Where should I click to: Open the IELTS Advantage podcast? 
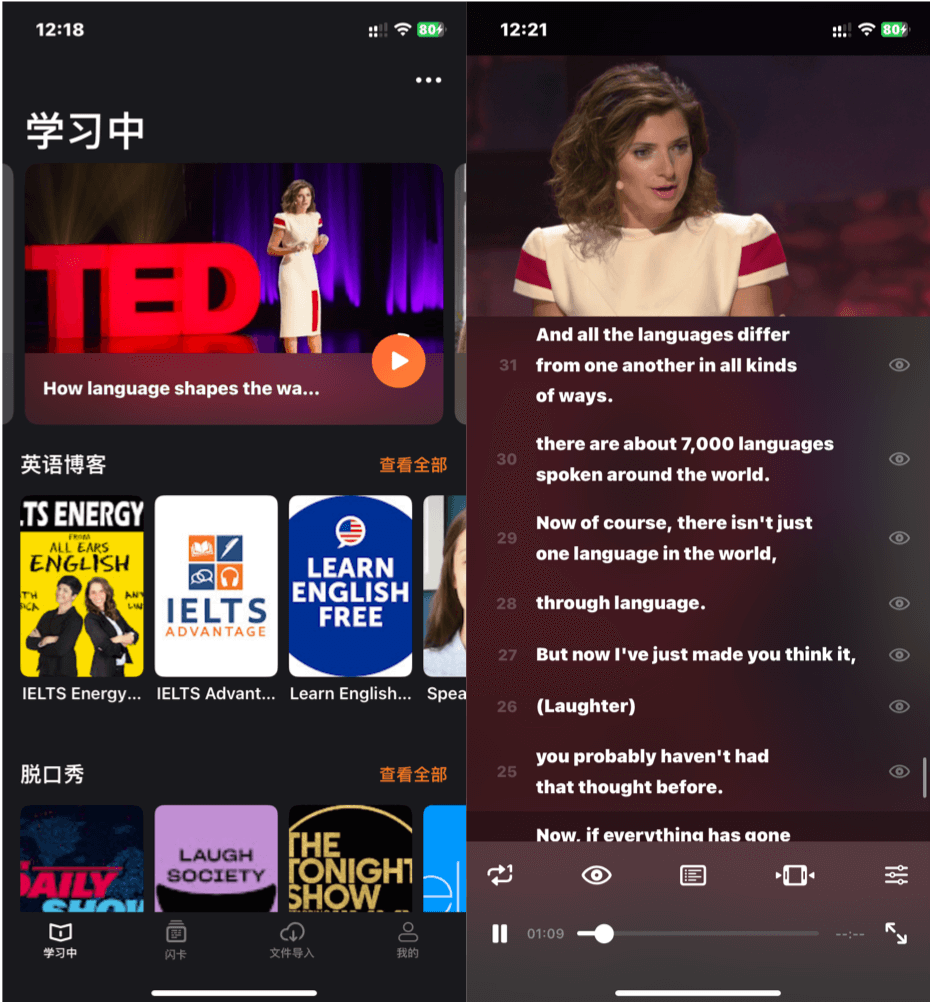pyautogui.click(x=216, y=587)
